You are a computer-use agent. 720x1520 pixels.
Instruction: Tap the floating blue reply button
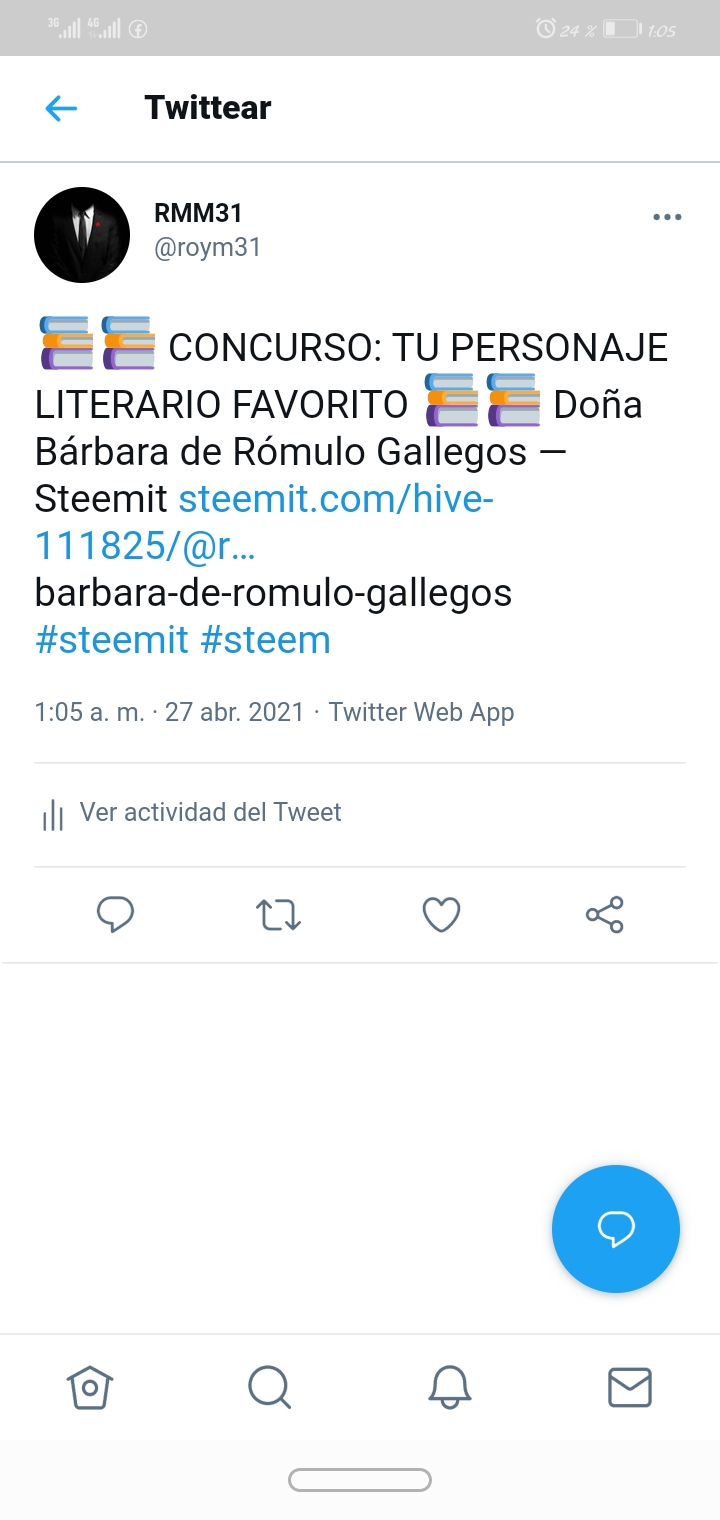[616, 1229]
